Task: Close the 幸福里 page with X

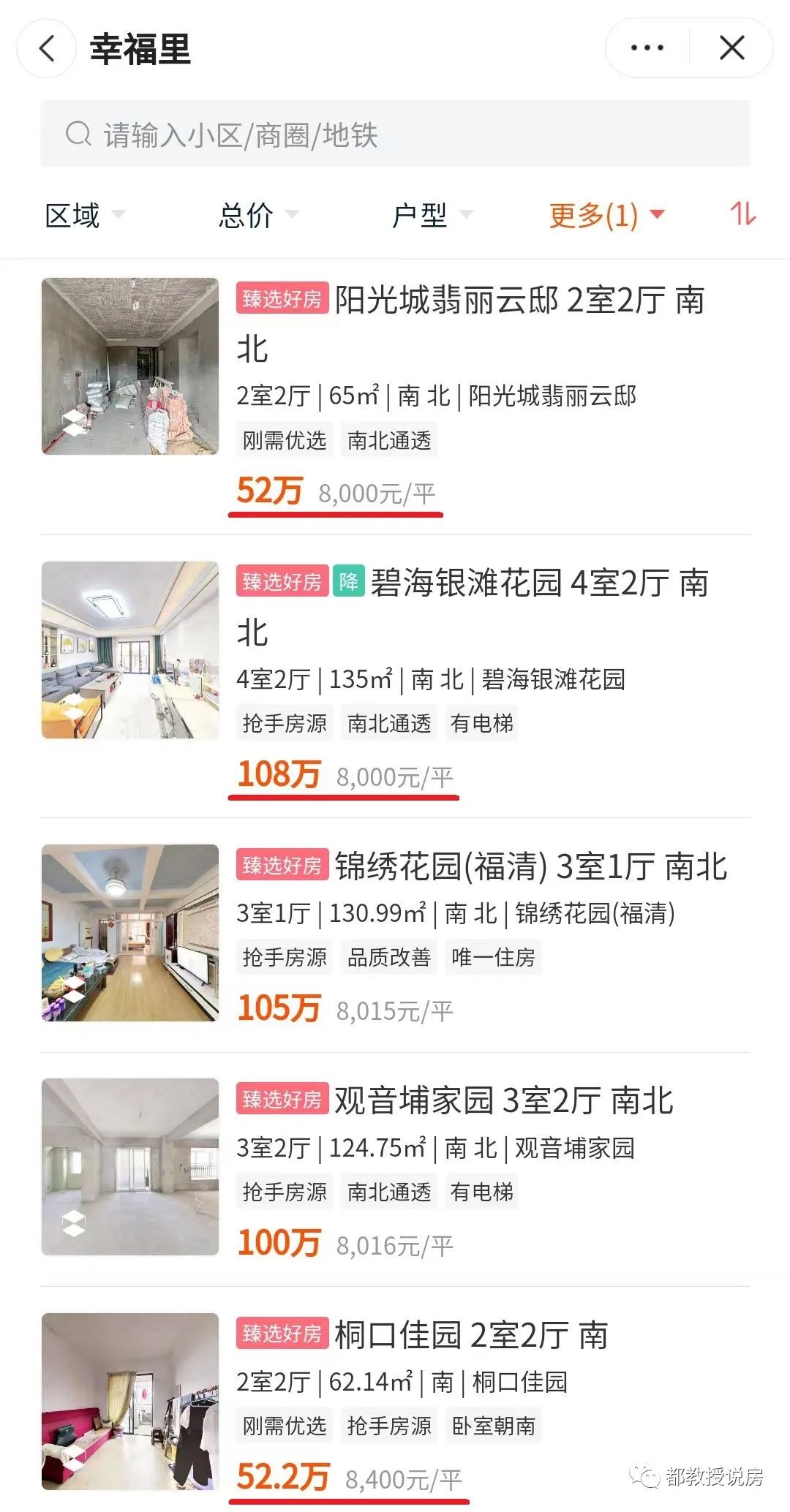Action: tap(731, 47)
